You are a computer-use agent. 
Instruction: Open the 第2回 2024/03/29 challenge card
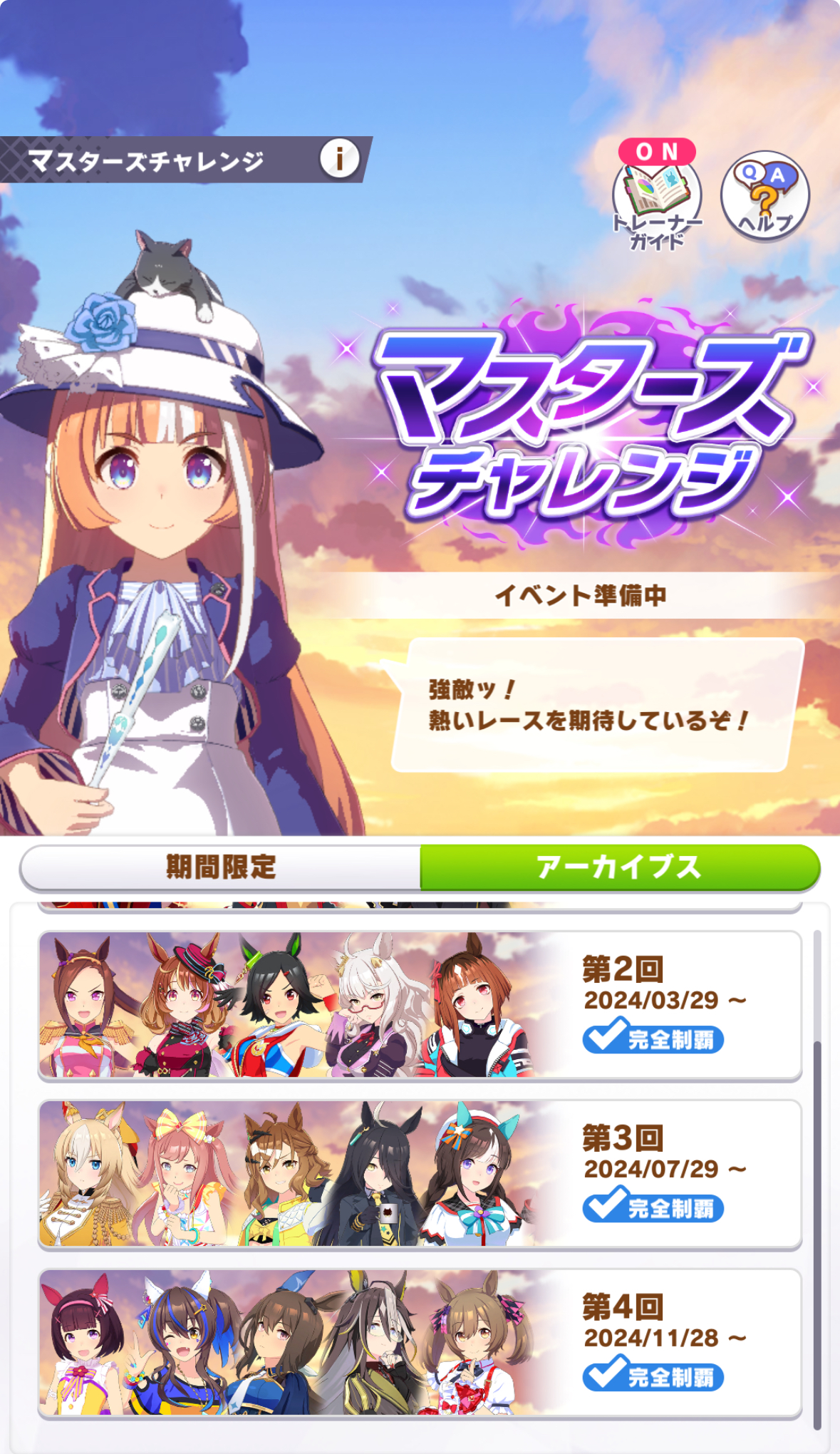(420, 1005)
